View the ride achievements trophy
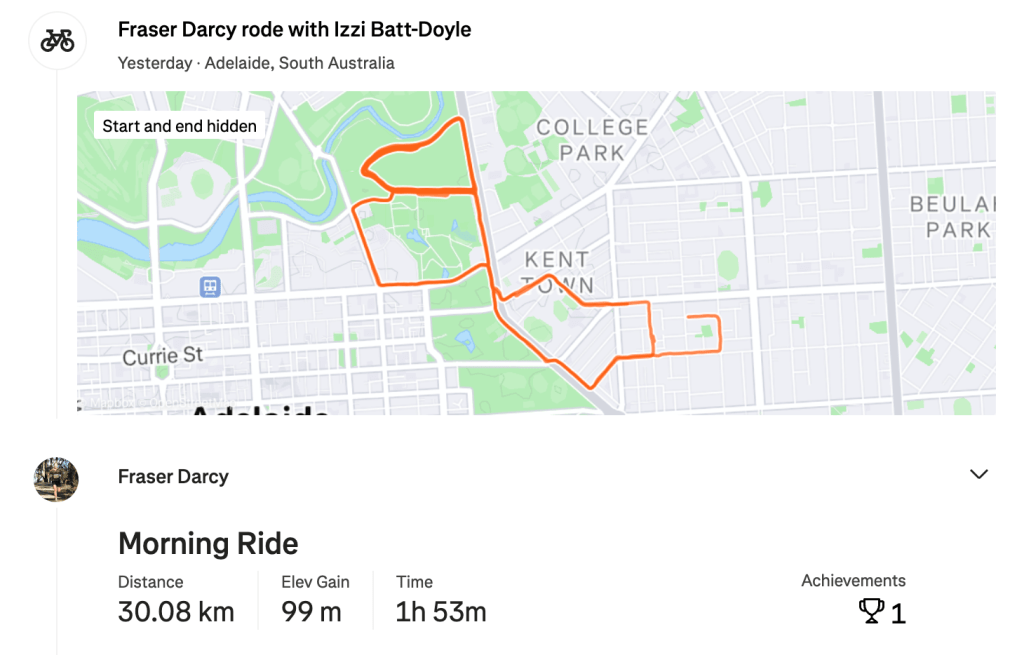 point(872,611)
